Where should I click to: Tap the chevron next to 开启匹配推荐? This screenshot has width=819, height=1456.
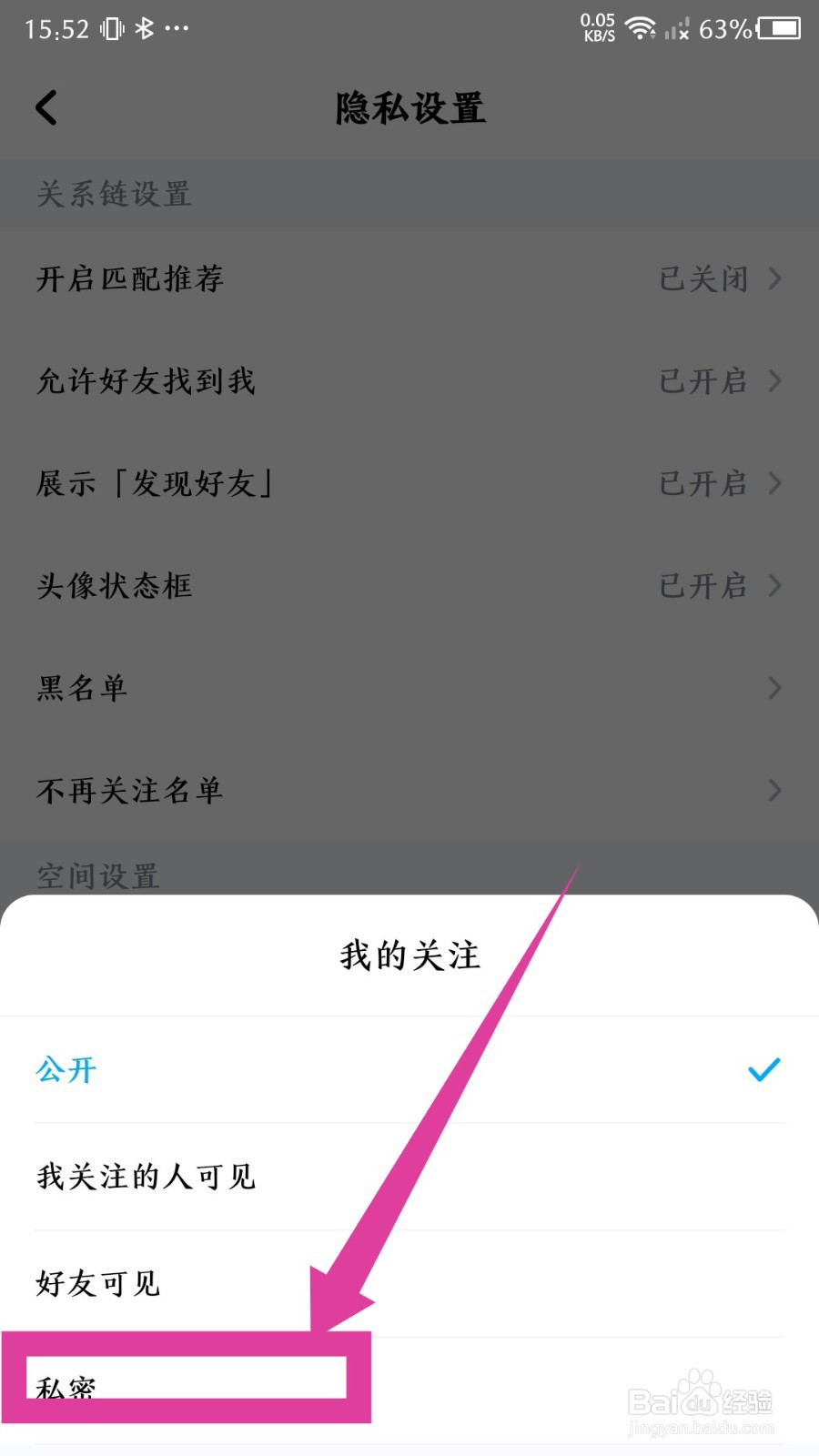click(x=775, y=279)
